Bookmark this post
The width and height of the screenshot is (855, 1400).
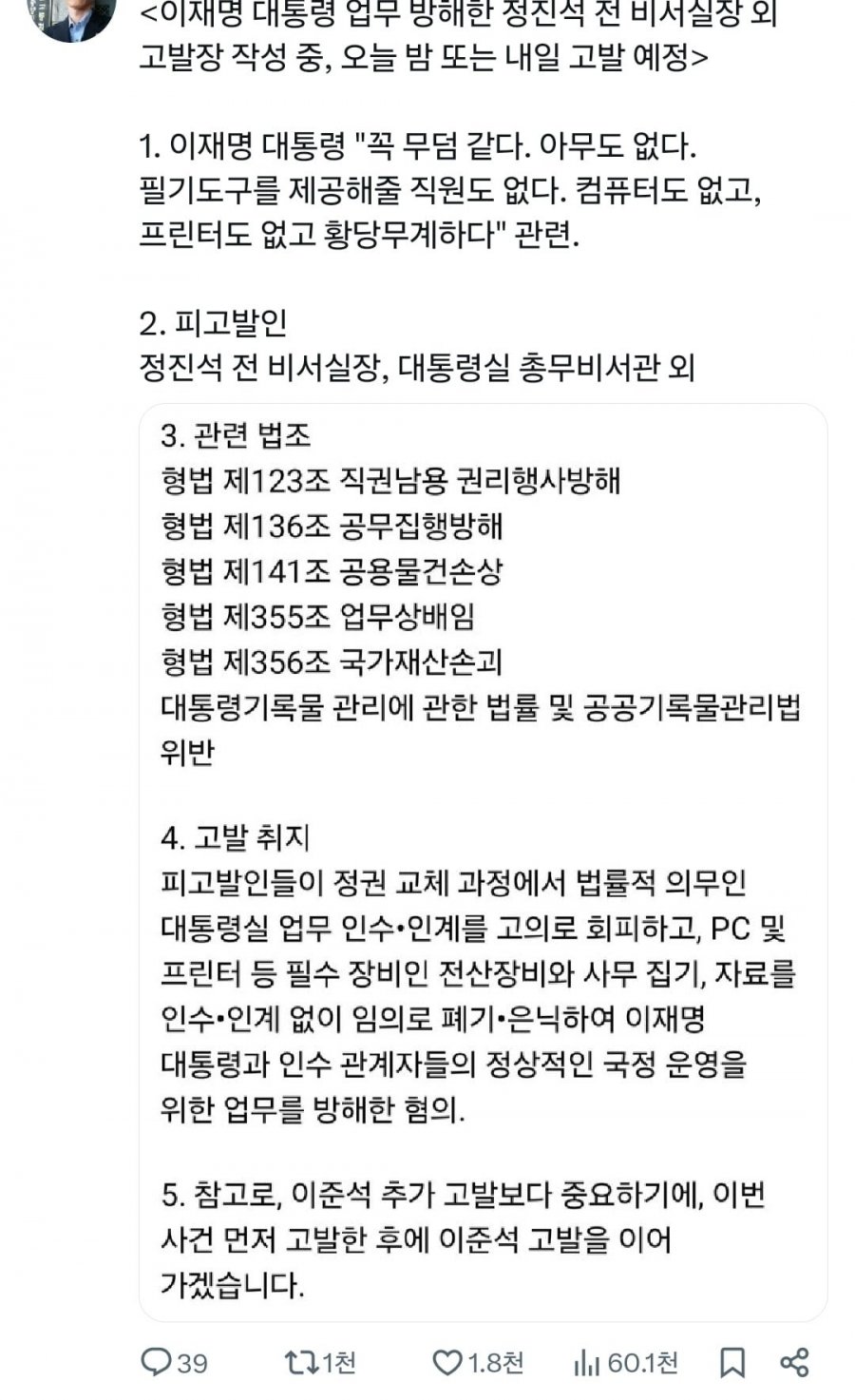coord(731,1362)
